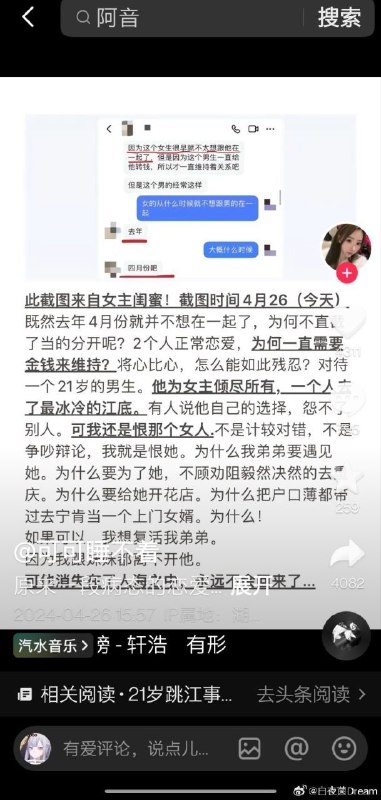Follow the author via the red plus badge
The width and height of the screenshot is (381, 800).
pos(347,273)
